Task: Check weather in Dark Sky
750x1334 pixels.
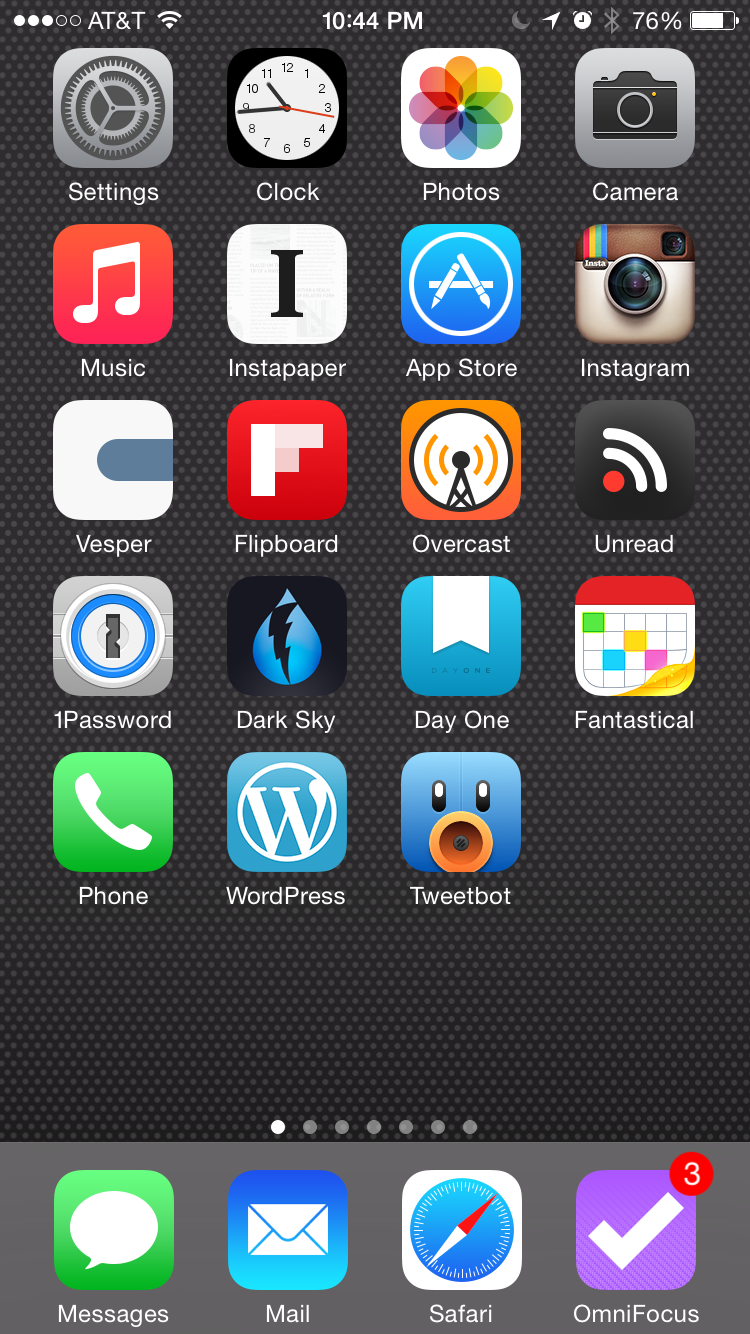Action: (x=287, y=636)
